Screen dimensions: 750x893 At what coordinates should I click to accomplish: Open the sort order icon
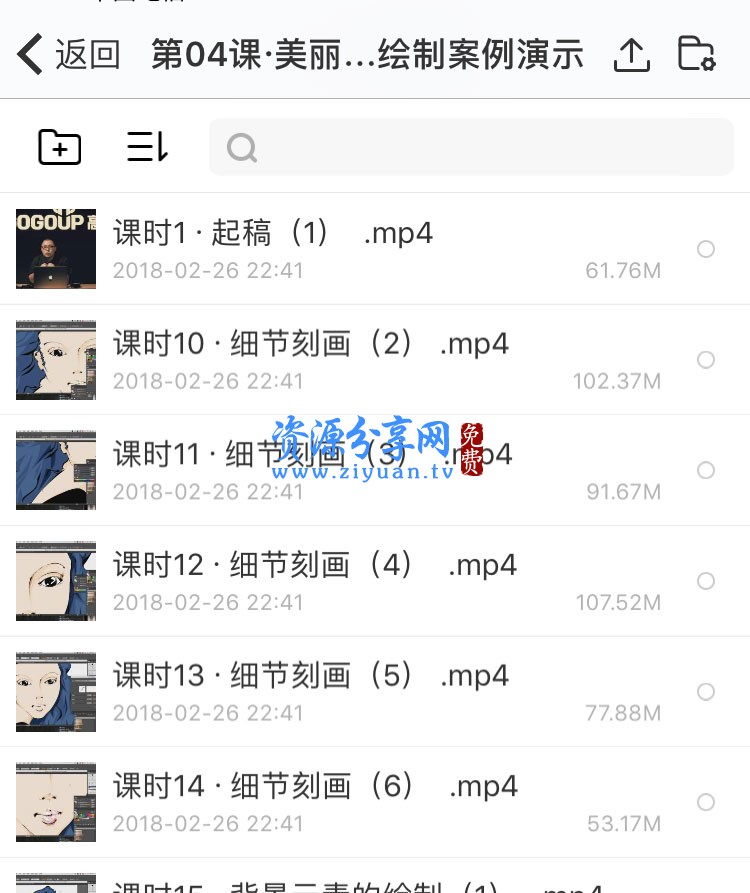click(x=147, y=146)
